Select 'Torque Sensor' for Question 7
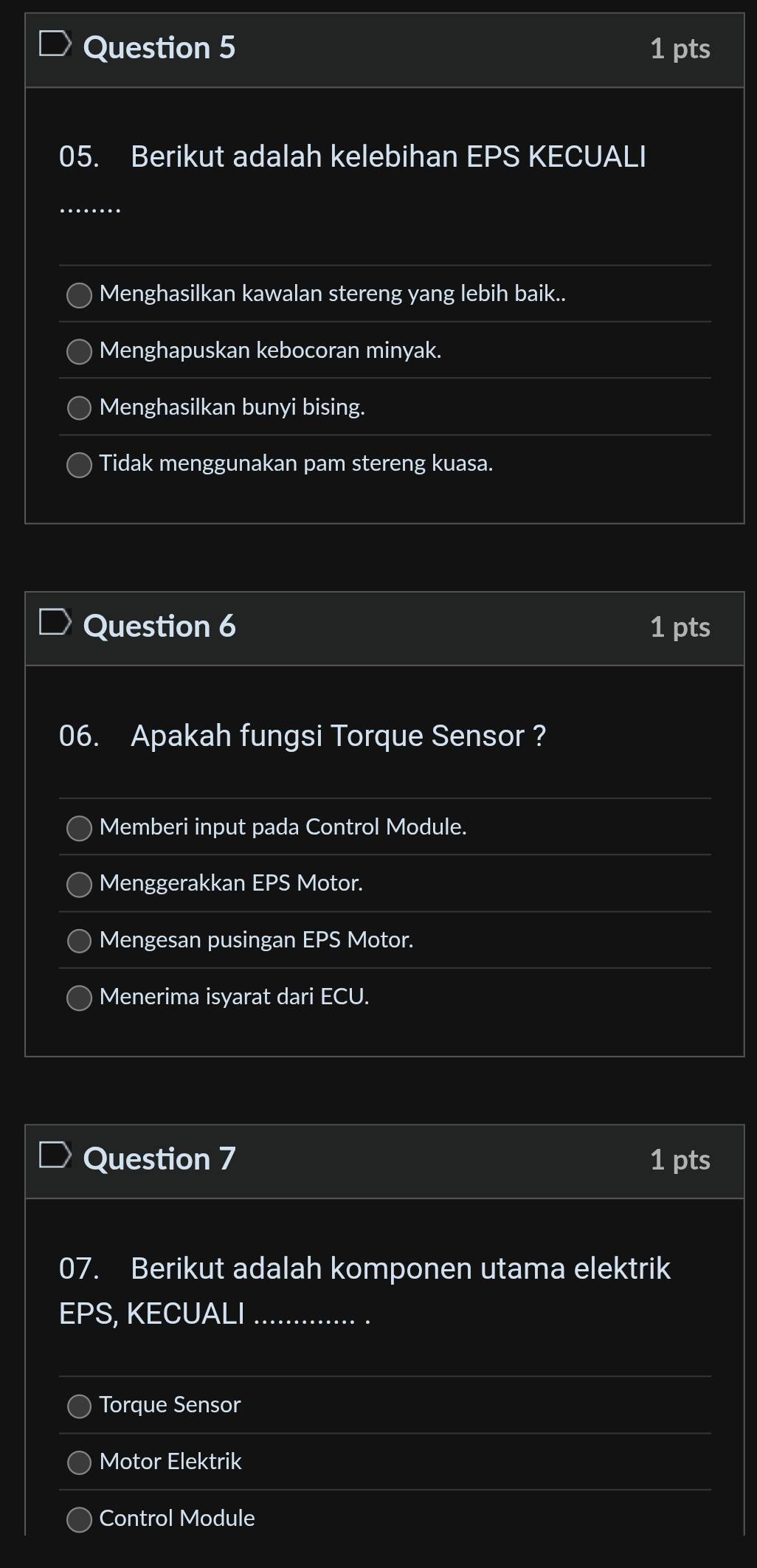The image size is (757, 1568). pos(79,1406)
